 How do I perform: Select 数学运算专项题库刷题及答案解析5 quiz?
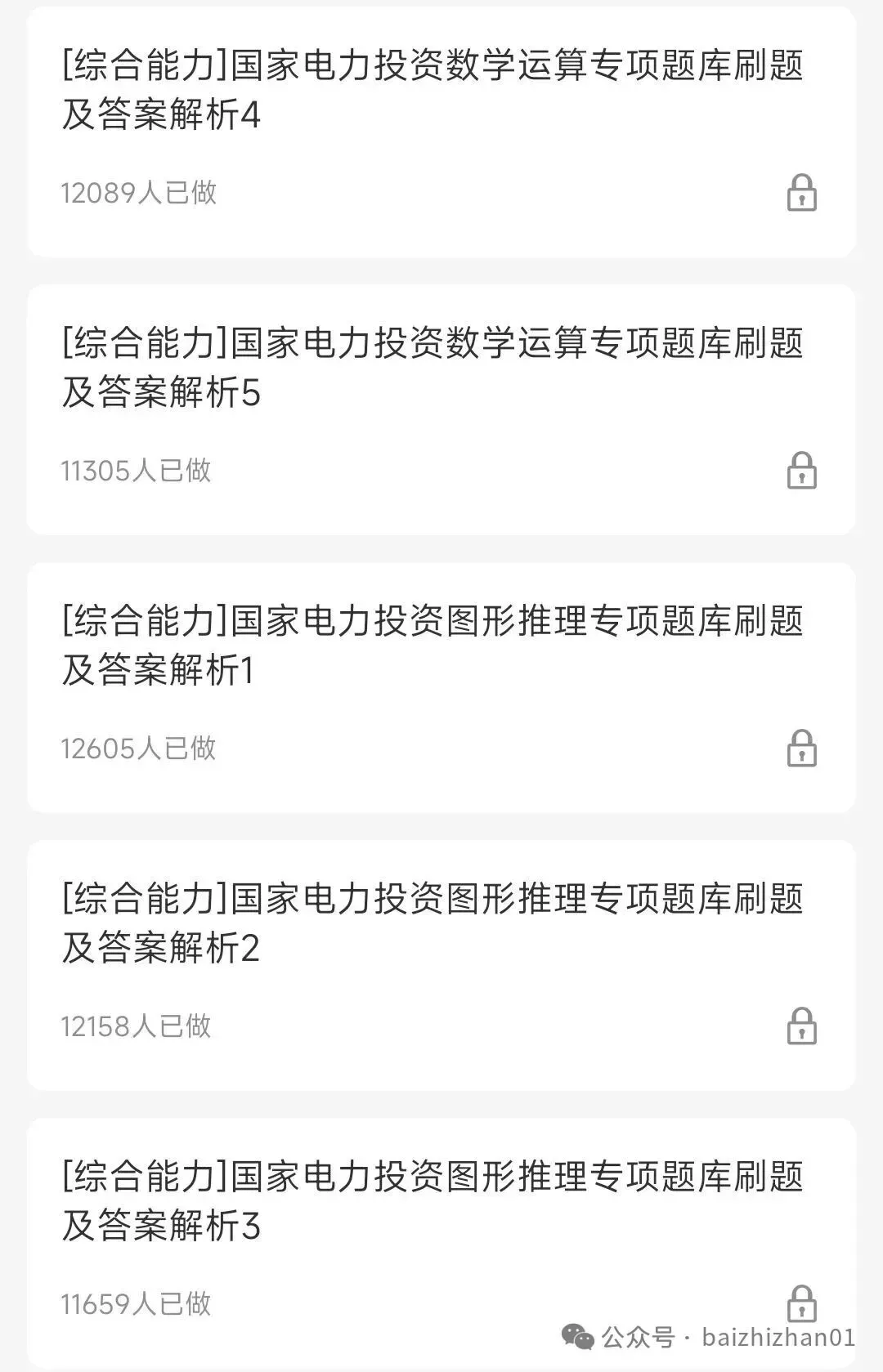pos(433,368)
